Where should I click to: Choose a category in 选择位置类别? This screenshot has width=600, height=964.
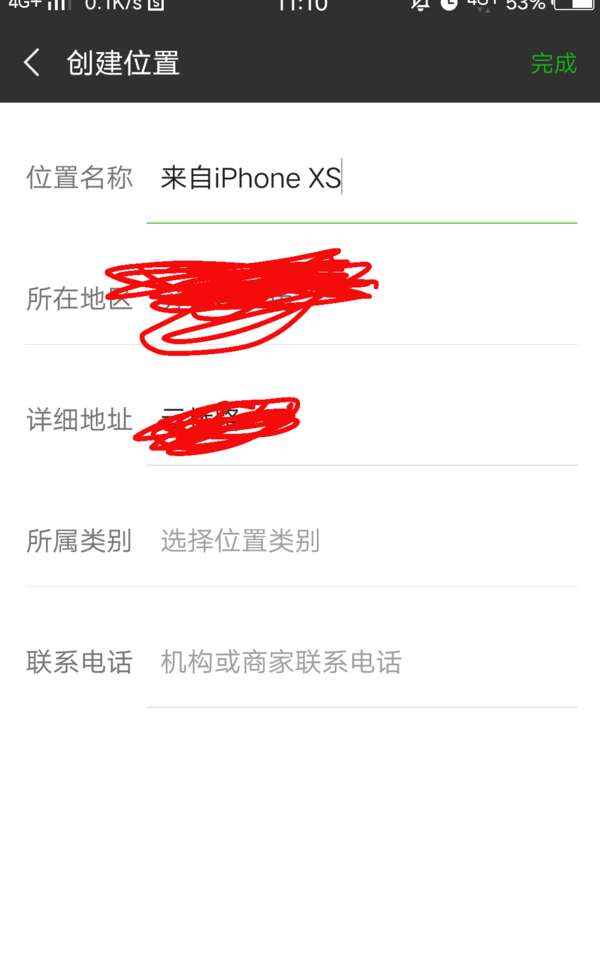coord(360,542)
